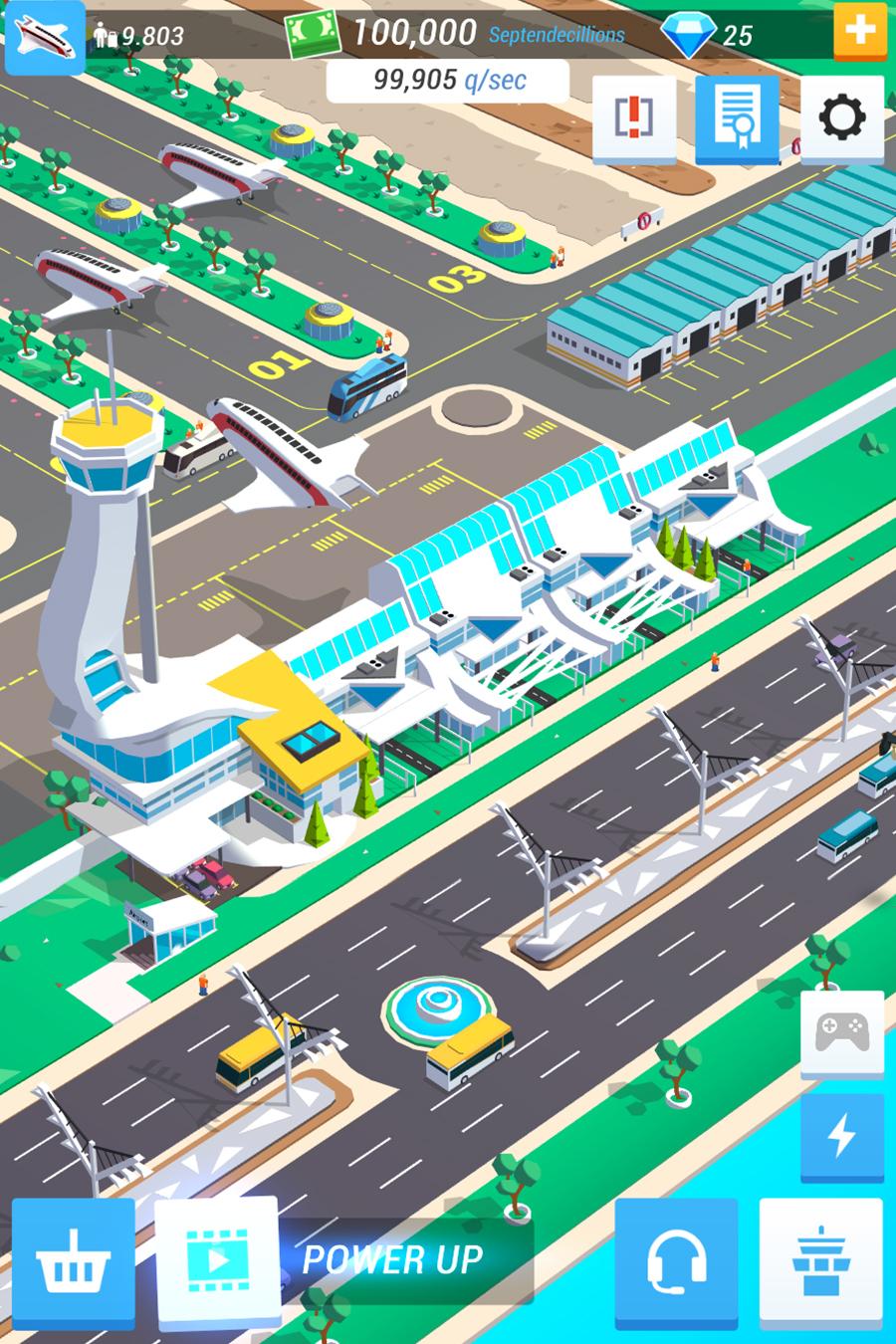Open the airplane icon in top corner
The width and height of the screenshot is (896, 1344).
click(x=45, y=37)
